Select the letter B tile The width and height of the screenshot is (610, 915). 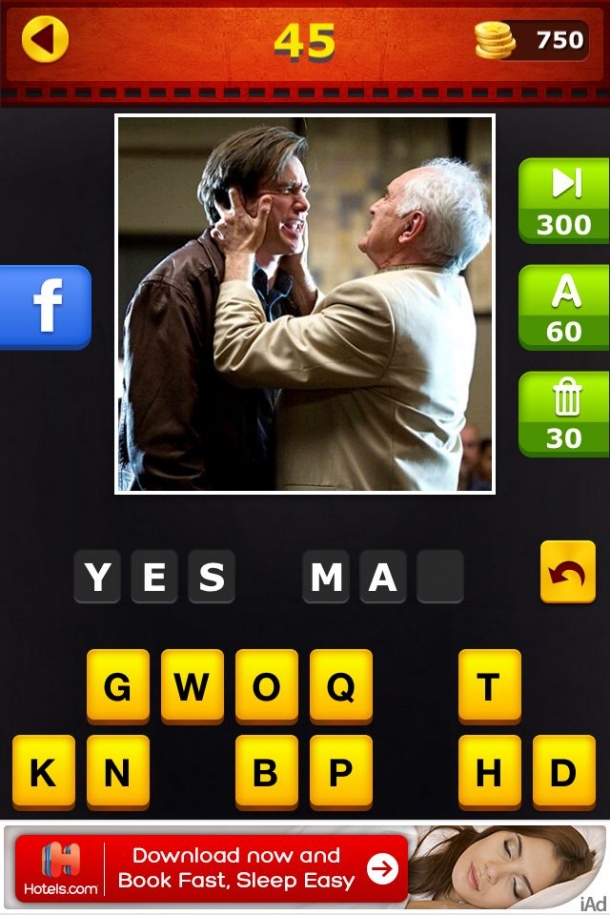pyautogui.click(x=266, y=772)
